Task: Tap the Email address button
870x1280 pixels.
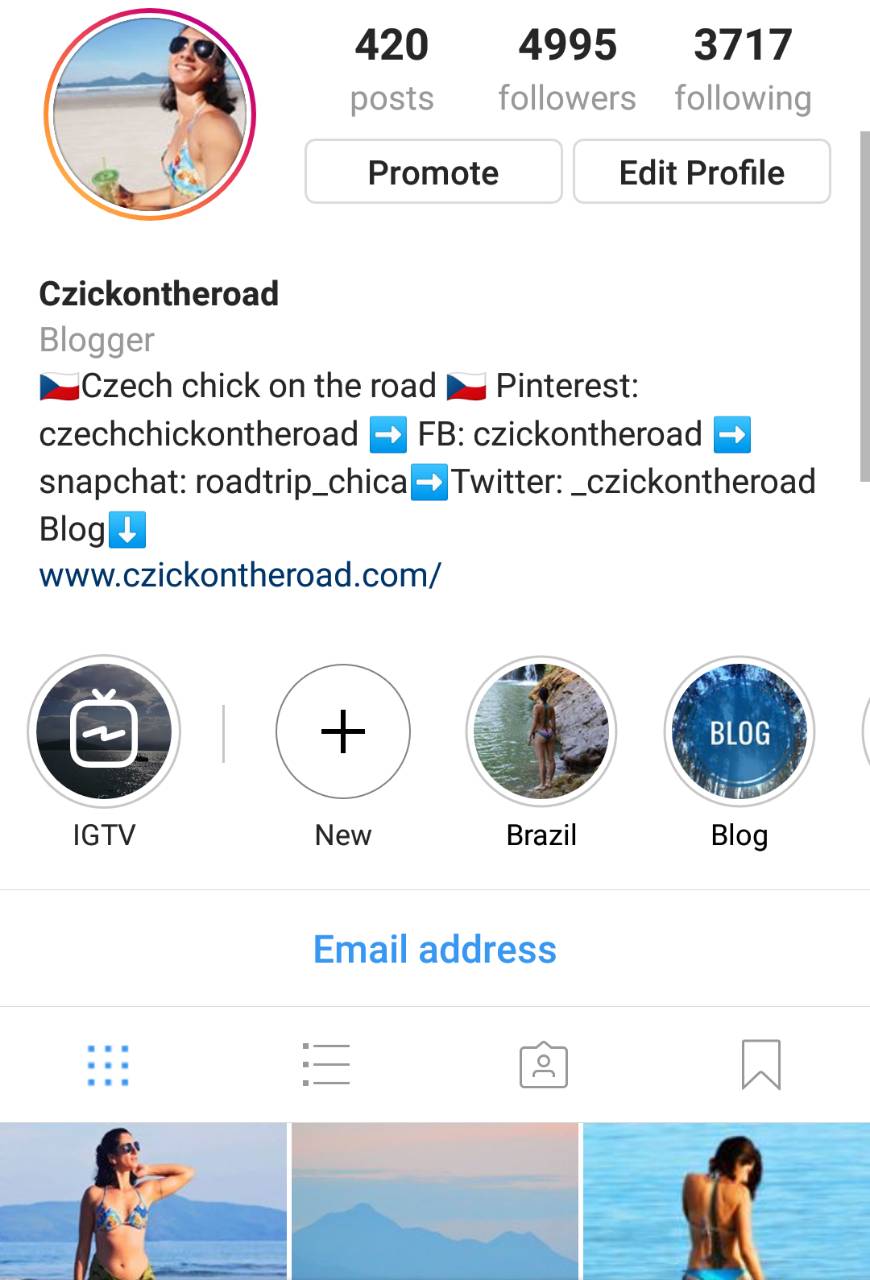Action: click(x=435, y=949)
